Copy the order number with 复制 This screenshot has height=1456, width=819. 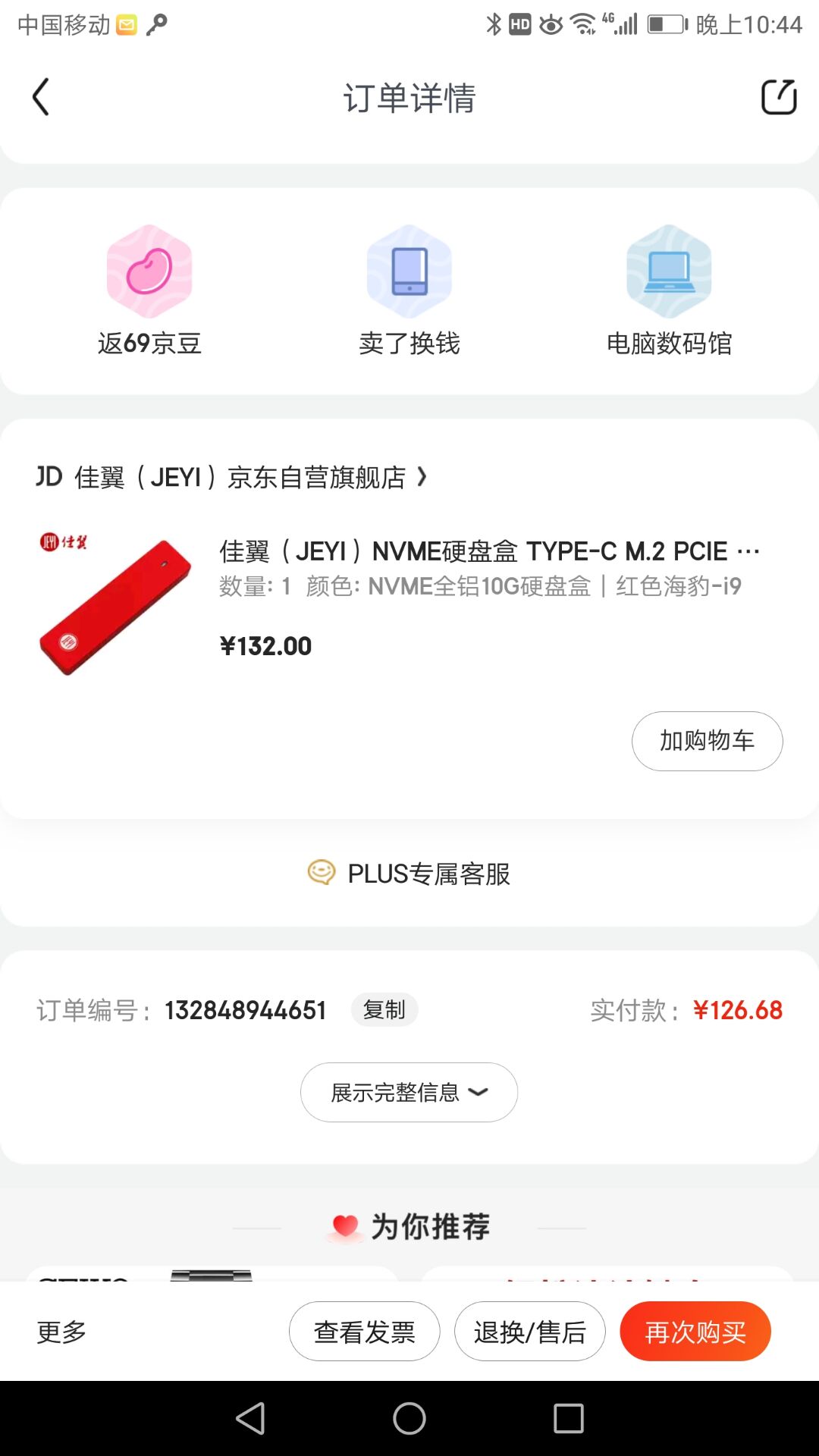click(x=384, y=1010)
